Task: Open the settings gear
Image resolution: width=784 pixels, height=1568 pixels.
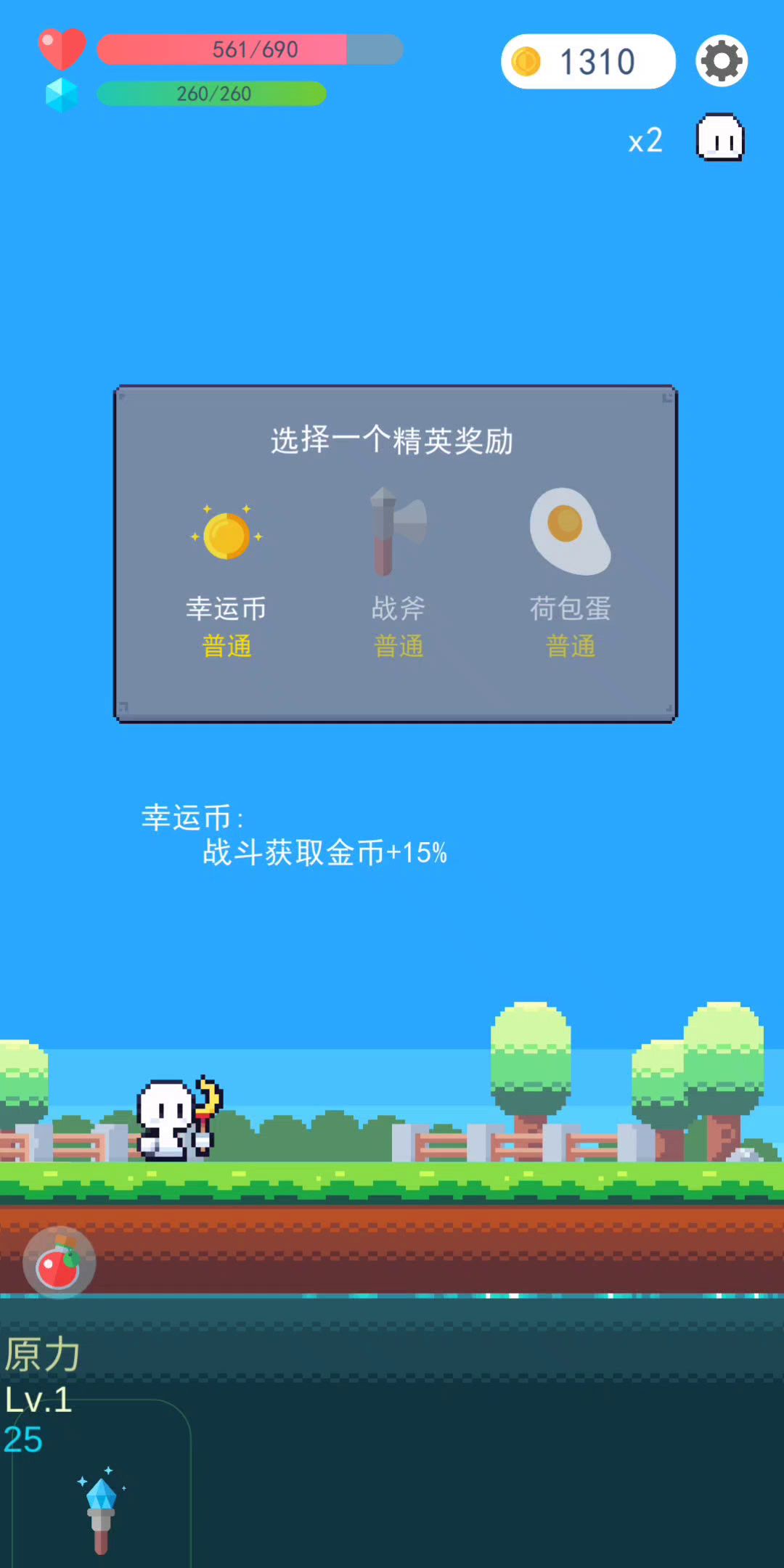Action: (721, 61)
